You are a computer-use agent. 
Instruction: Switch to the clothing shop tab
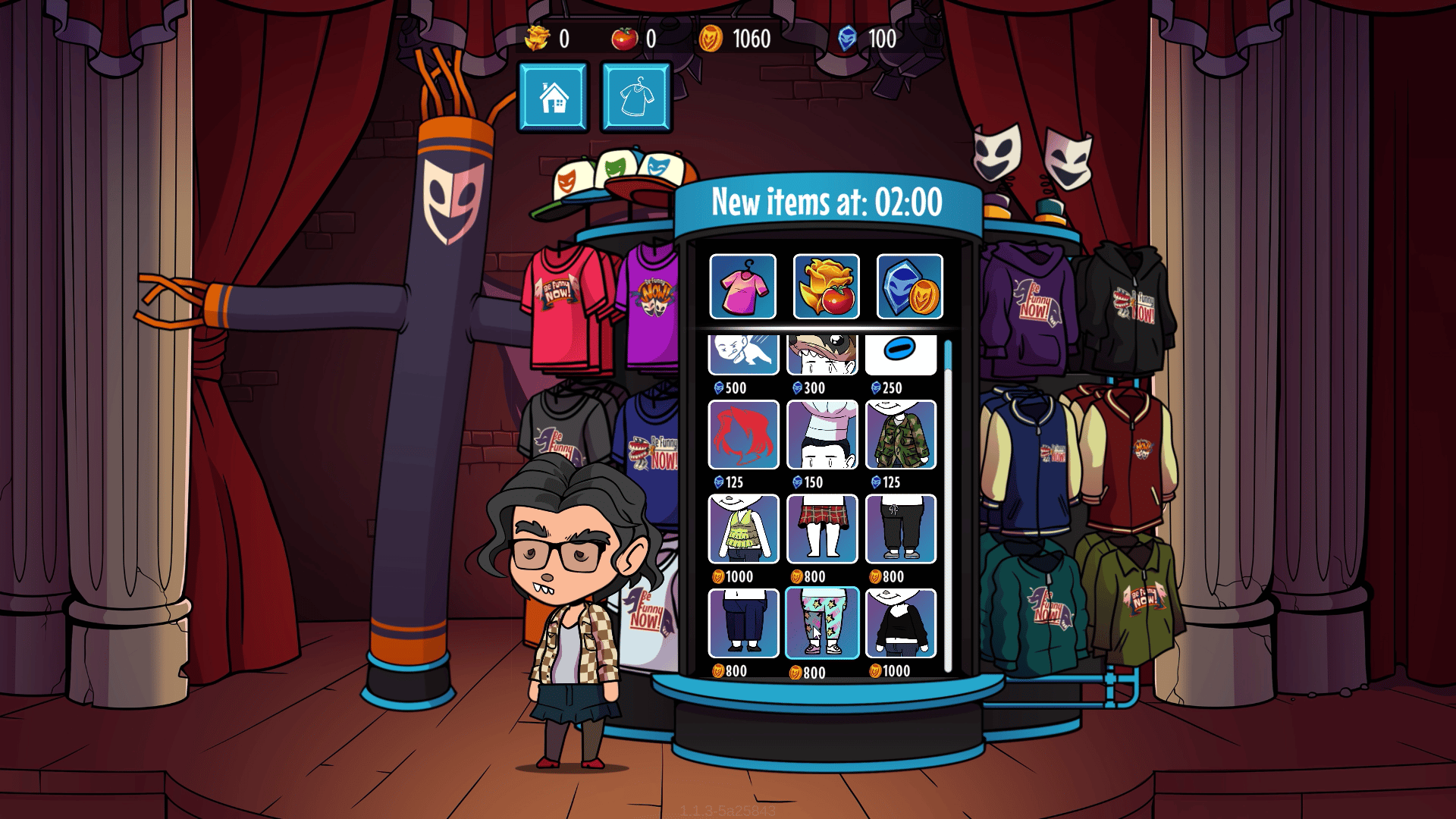[x=742, y=287]
